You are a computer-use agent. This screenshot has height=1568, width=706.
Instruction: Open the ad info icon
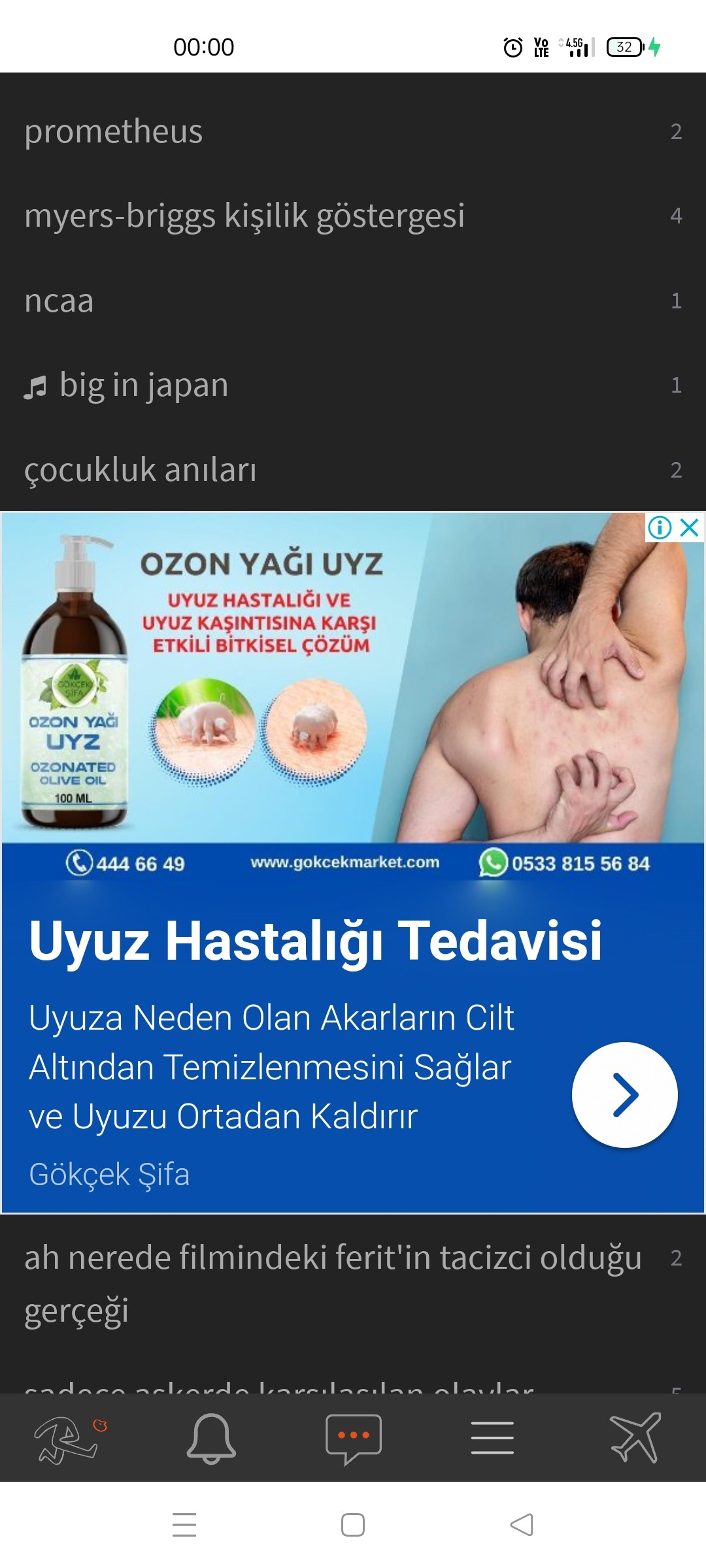(660, 527)
